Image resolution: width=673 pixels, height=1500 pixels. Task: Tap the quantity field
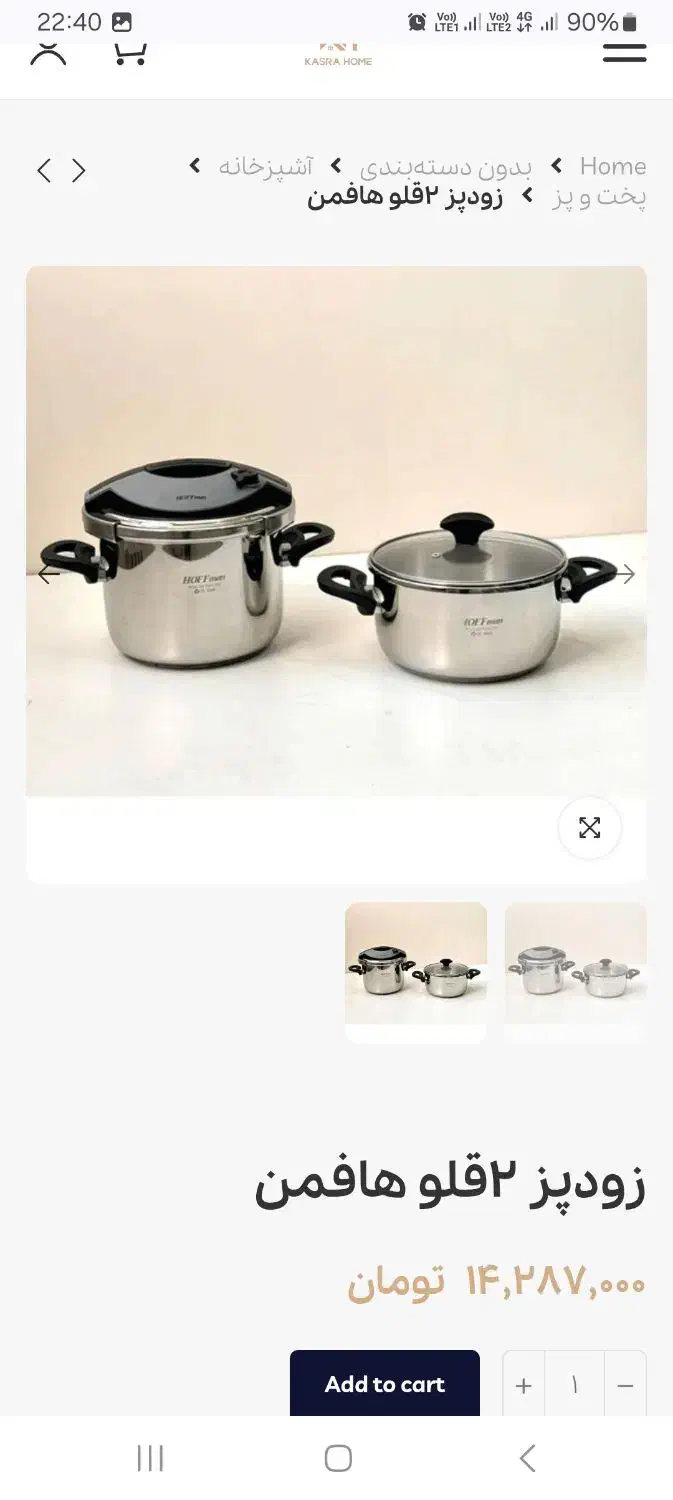(574, 1386)
